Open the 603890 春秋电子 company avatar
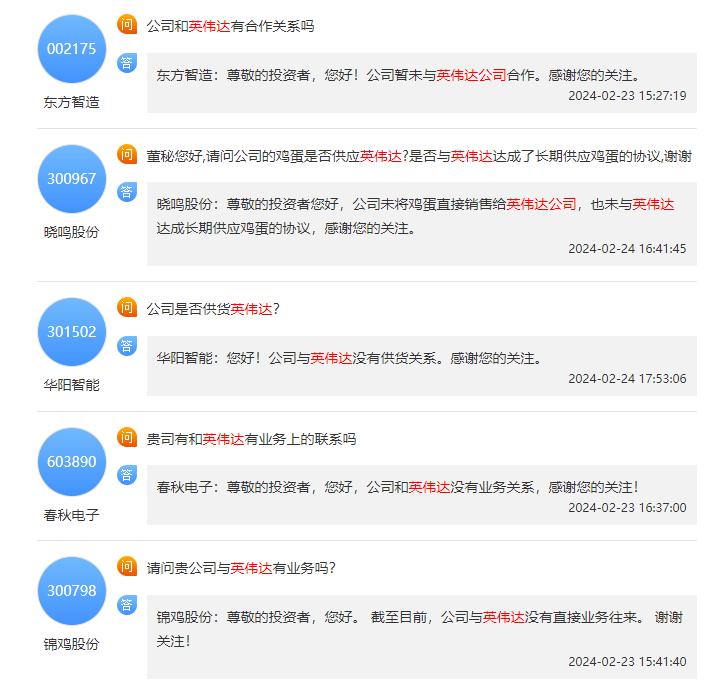Image resolution: width=728 pixels, height=692 pixels. click(71, 462)
